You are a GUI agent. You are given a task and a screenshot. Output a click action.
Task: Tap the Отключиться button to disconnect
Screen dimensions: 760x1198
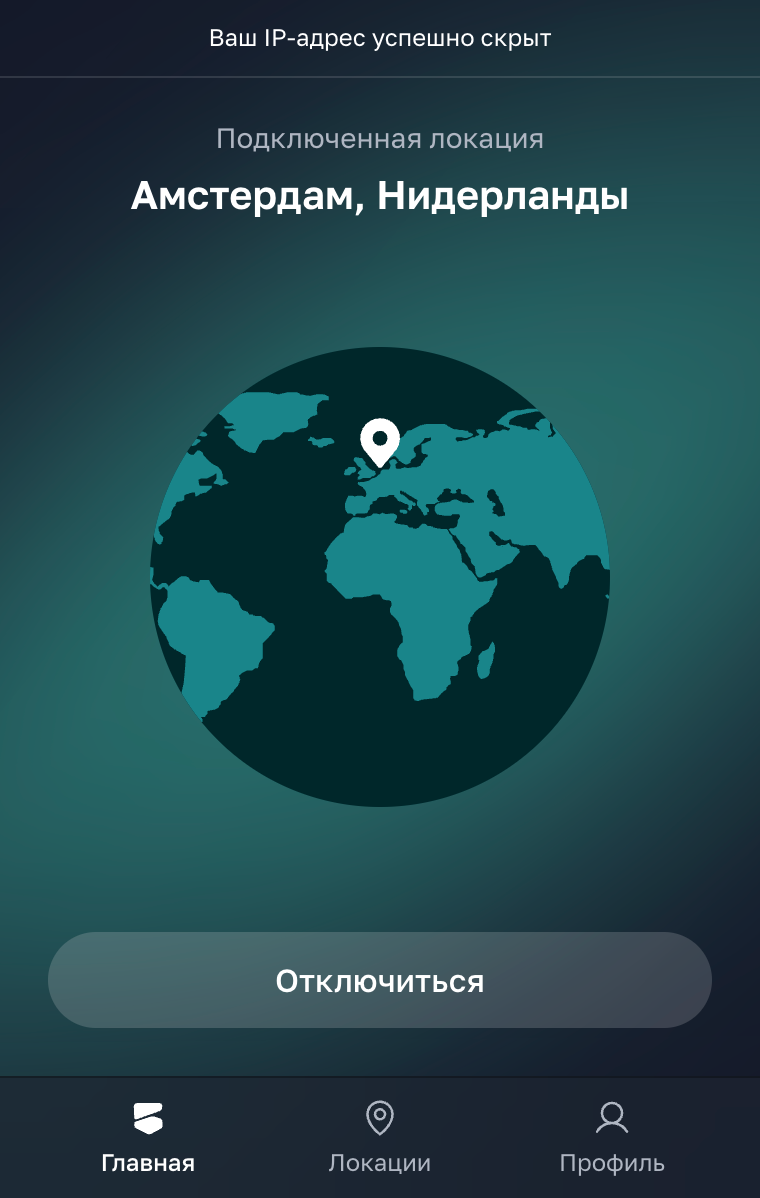pos(380,980)
